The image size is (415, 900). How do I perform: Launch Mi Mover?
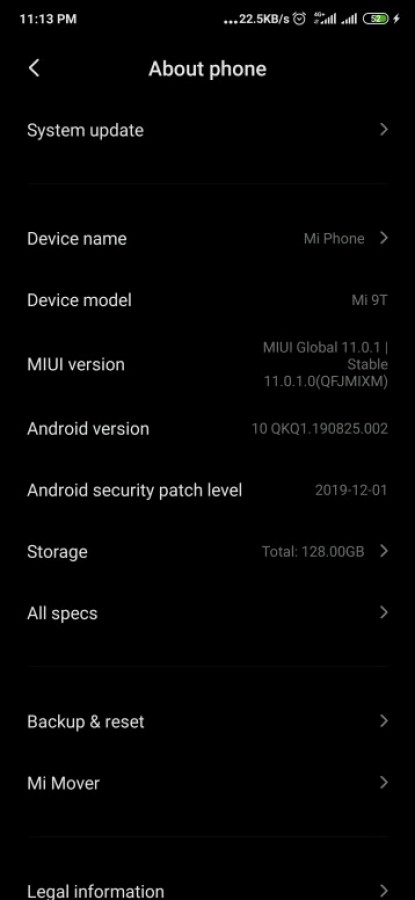(x=207, y=783)
